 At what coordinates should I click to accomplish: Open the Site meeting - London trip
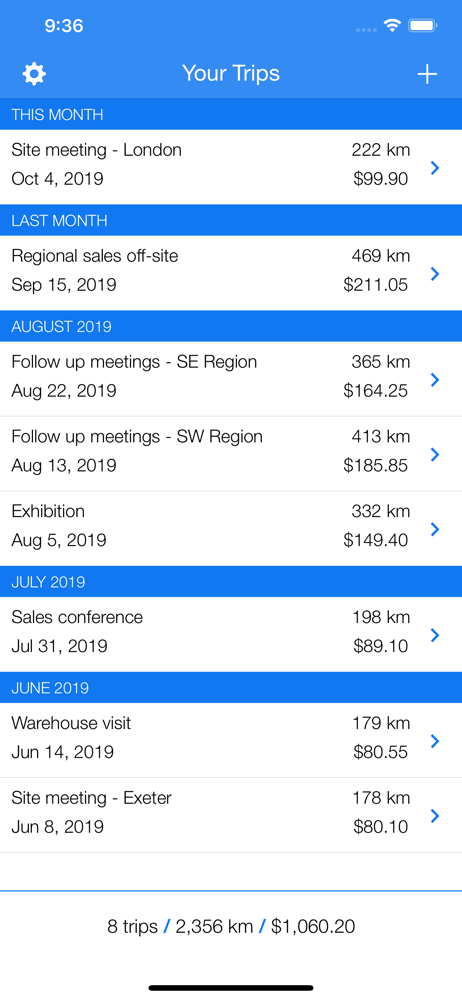click(231, 167)
